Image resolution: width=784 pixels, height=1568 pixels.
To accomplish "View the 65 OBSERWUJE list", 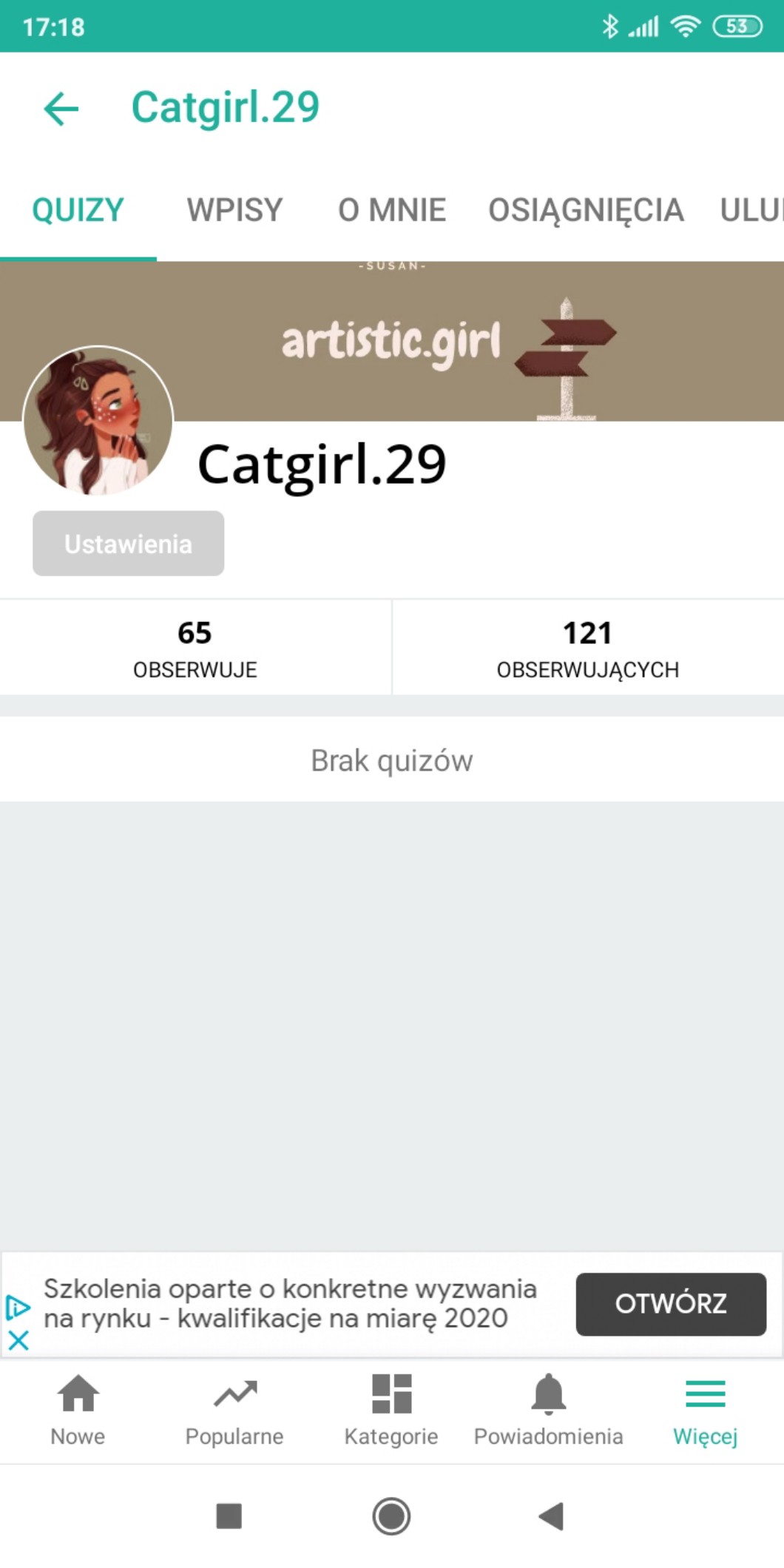I will (x=195, y=648).
